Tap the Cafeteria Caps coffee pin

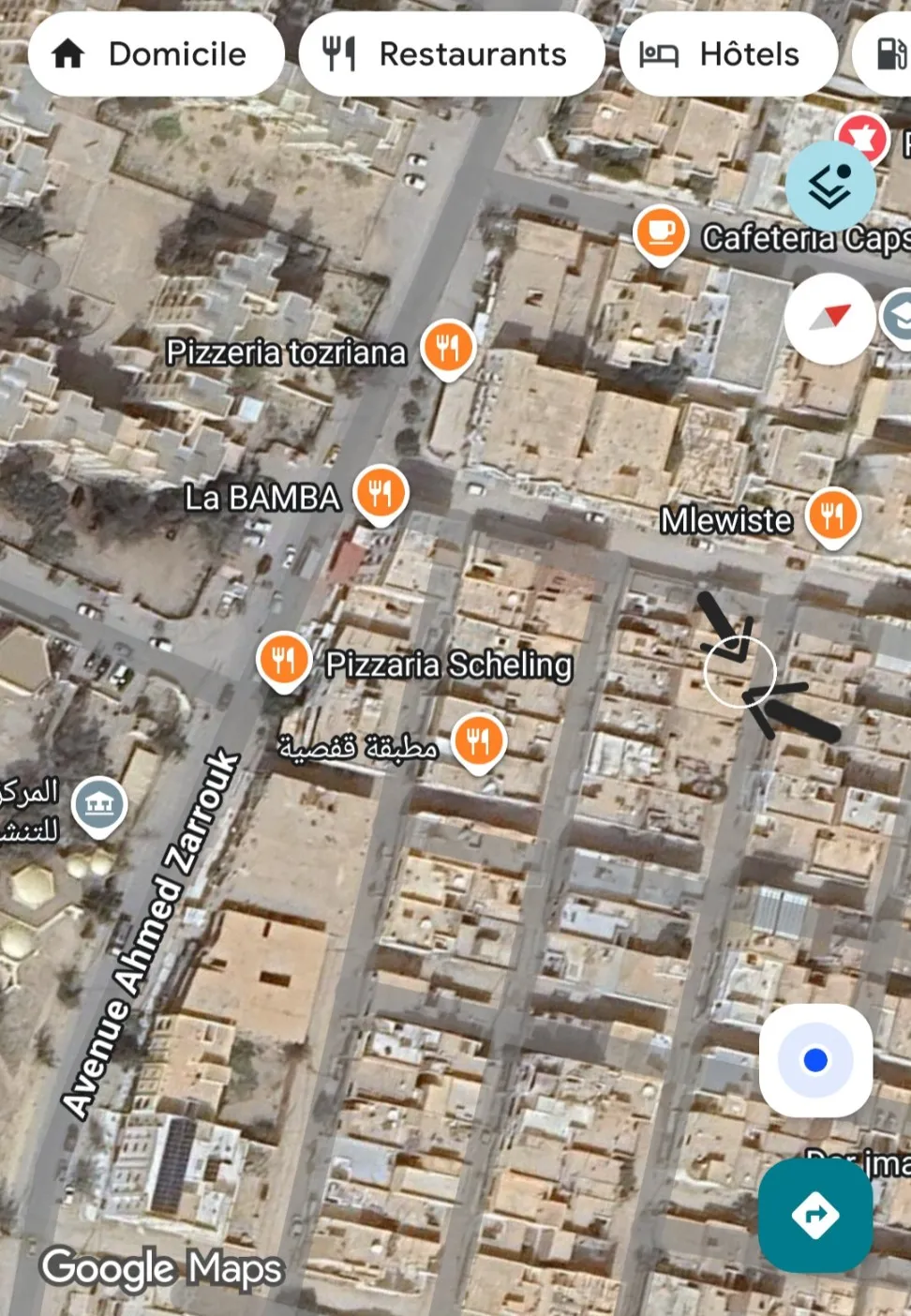tap(661, 232)
